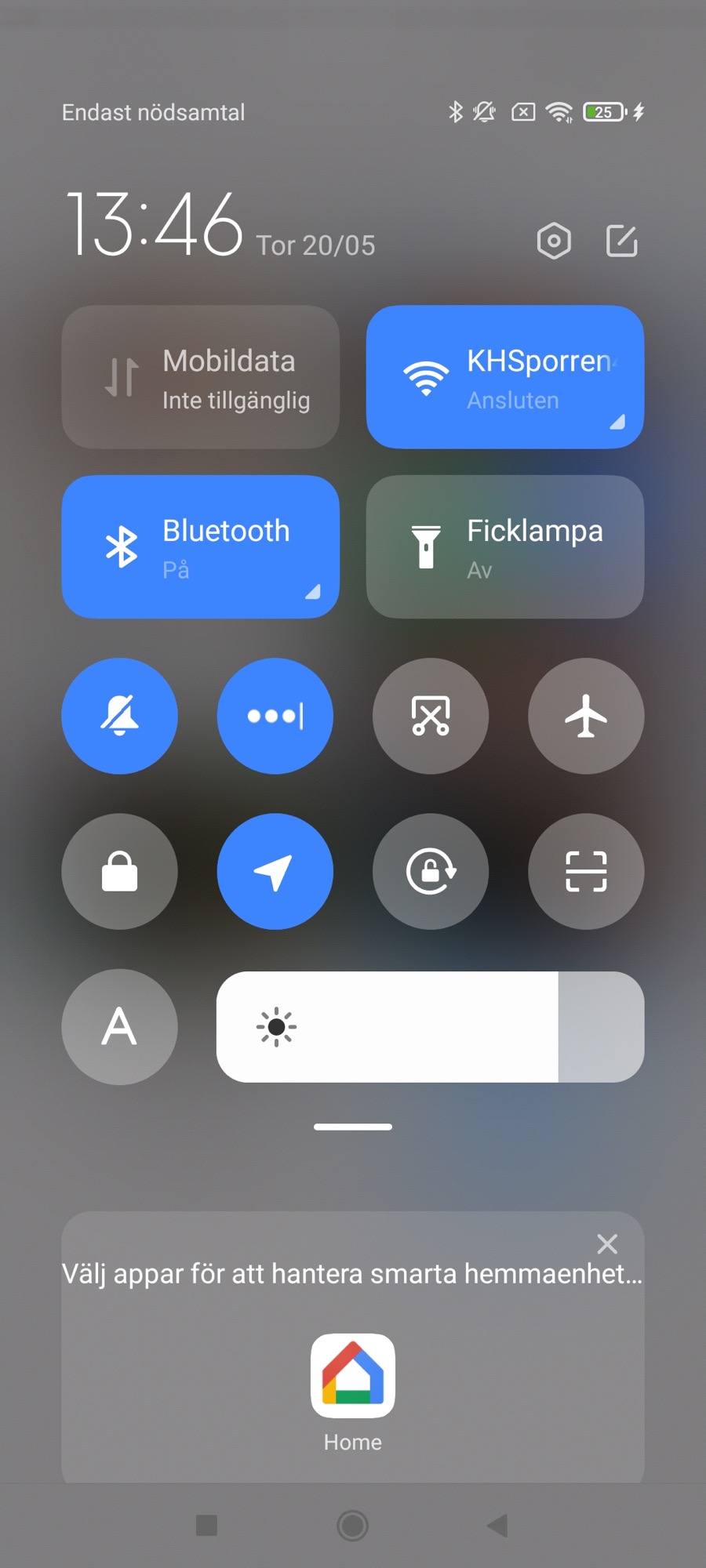Screen dimensions: 706x1568
Task: Toggle the three dots tile
Action: [275, 716]
